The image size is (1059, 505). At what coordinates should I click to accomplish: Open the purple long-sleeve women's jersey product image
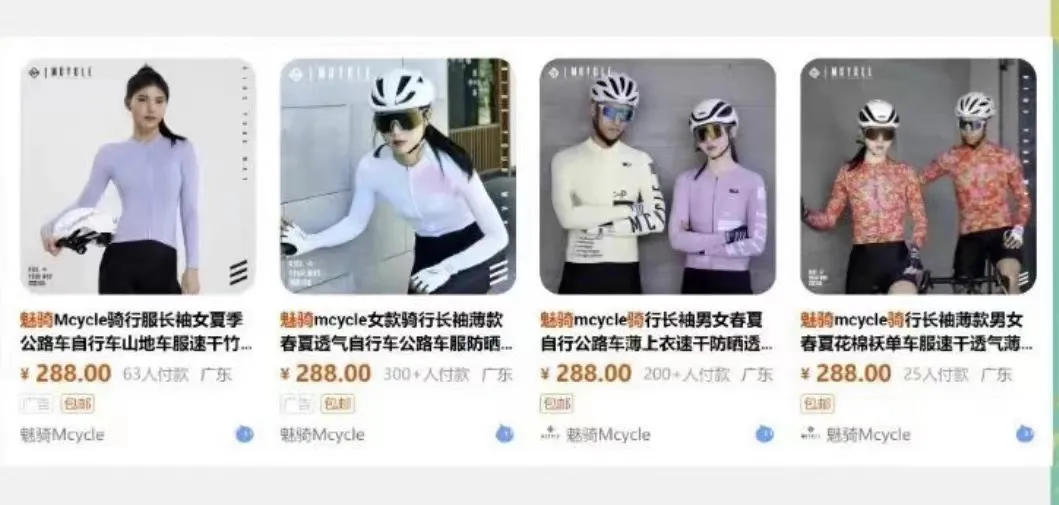click(x=137, y=176)
